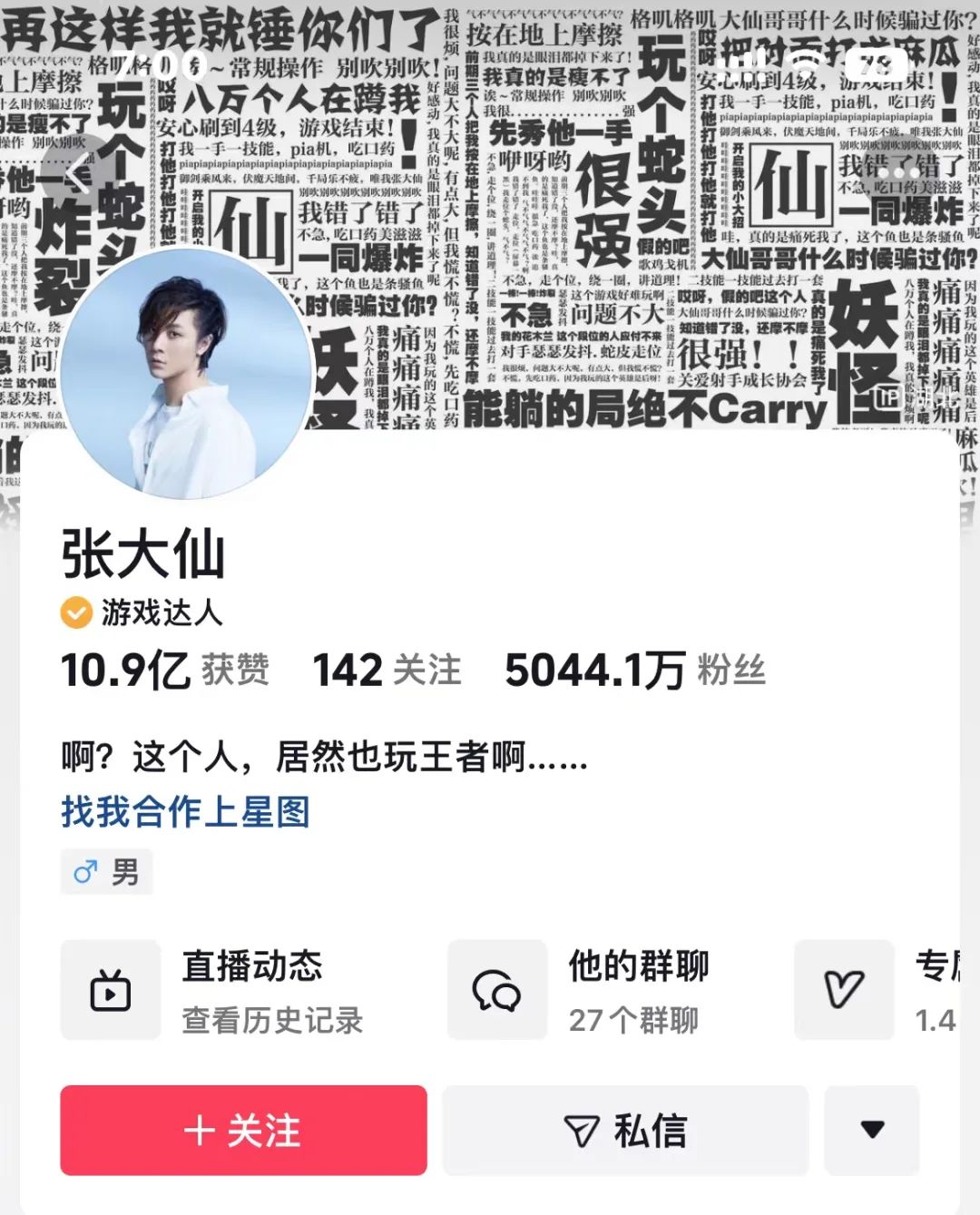Image resolution: width=980 pixels, height=1215 pixels.
Task: Tap the V icon for the fan club panel
Action: coord(844,989)
